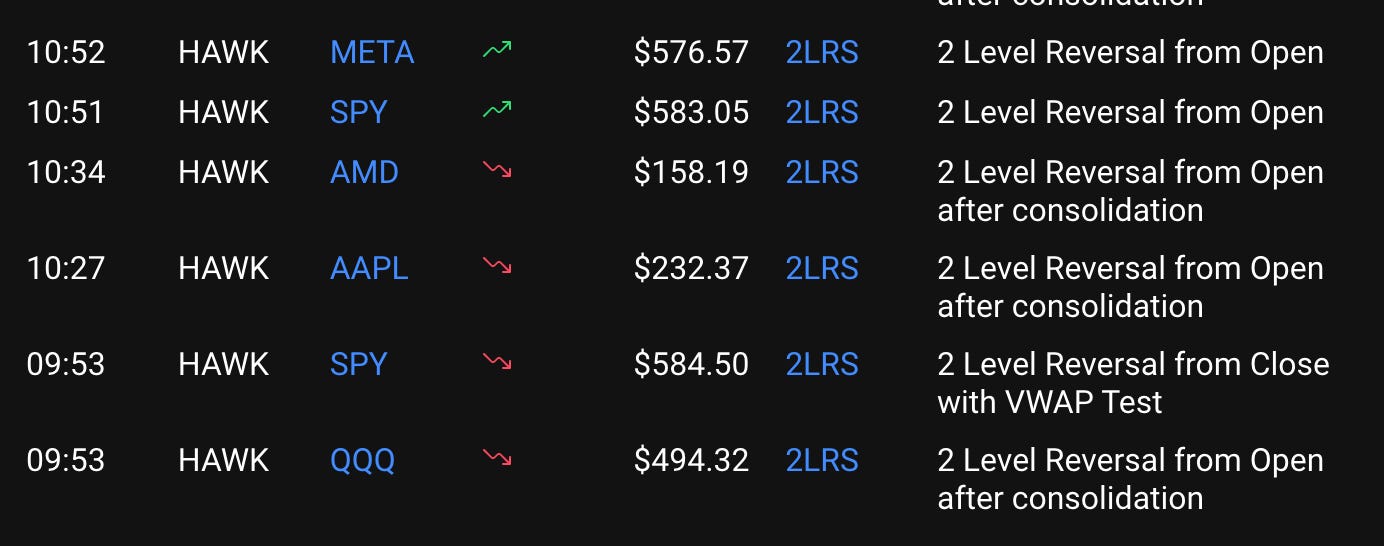This screenshot has width=1384, height=546.
Task: Open the SPY ticker in the 10:51 alert
Action: click(358, 113)
